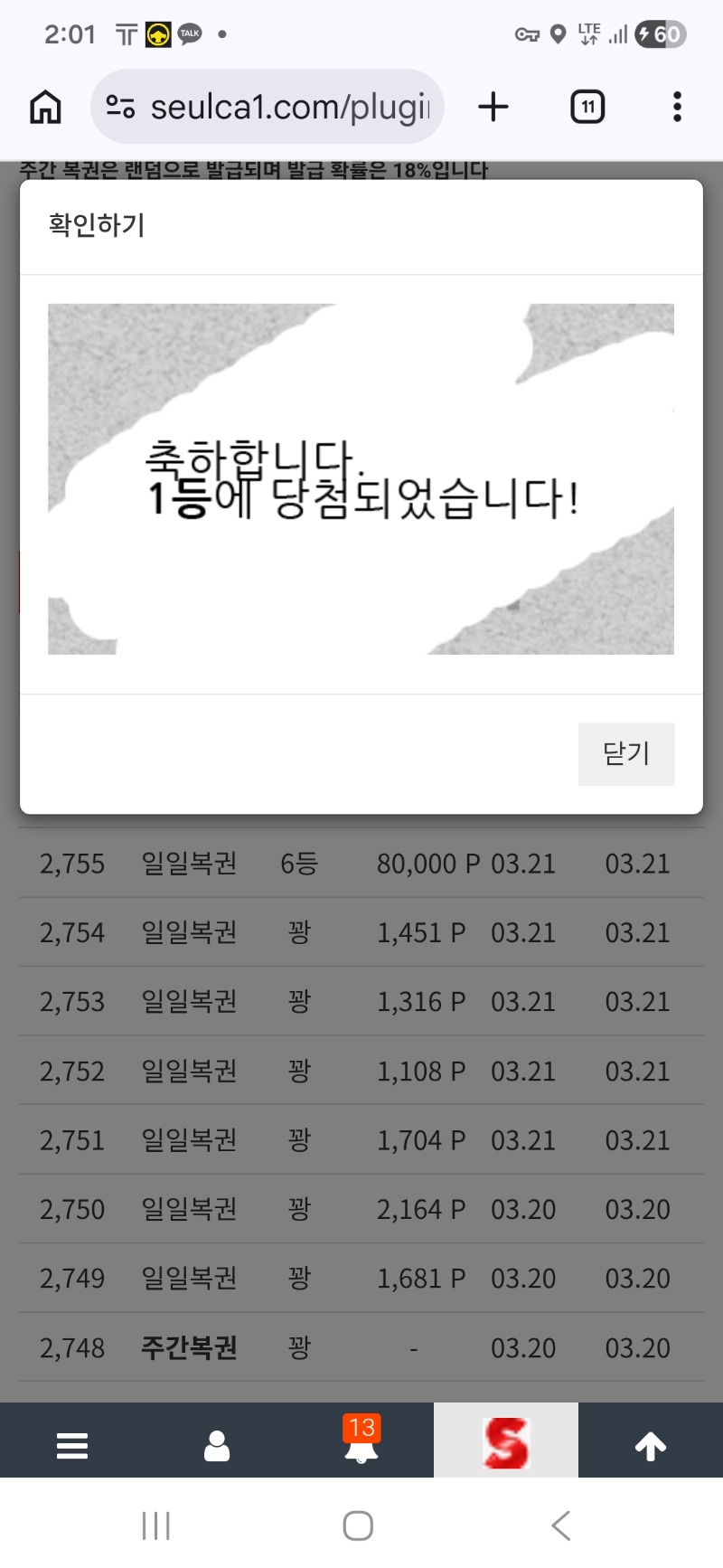Jump to top with the up arrow
The image size is (723, 1568).
click(651, 1445)
